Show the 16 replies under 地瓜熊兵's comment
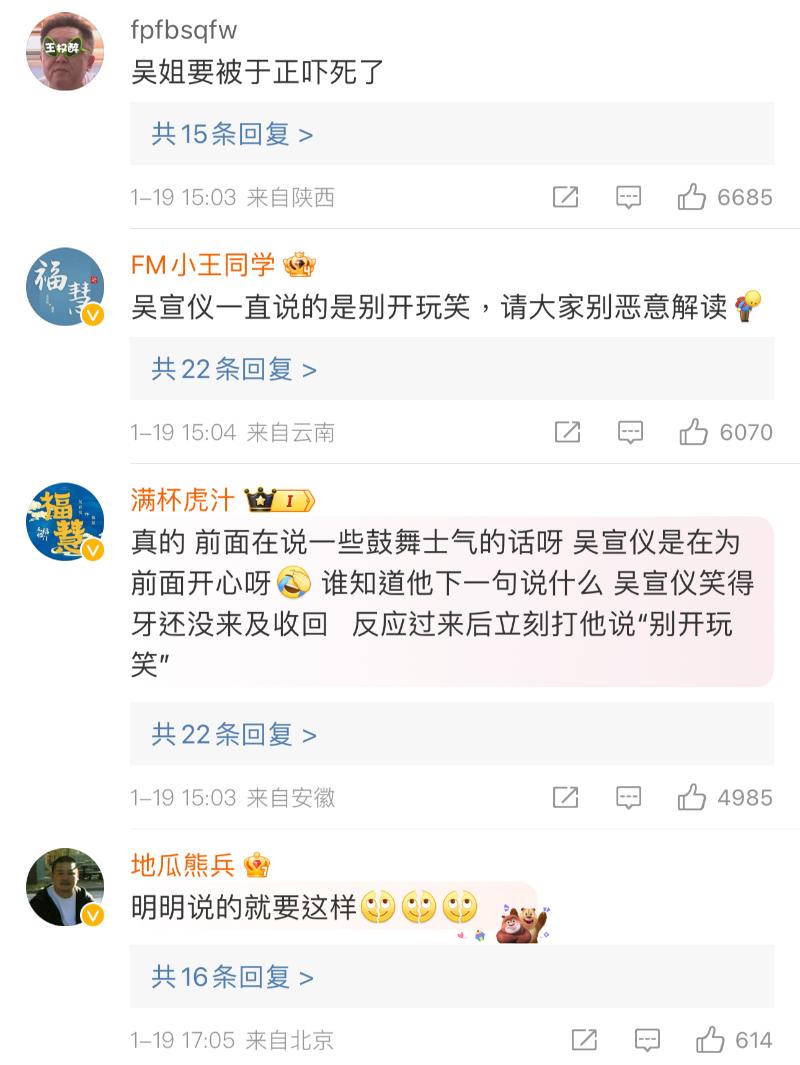Viewport: 800px width, 1065px height. (x=232, y=976)
